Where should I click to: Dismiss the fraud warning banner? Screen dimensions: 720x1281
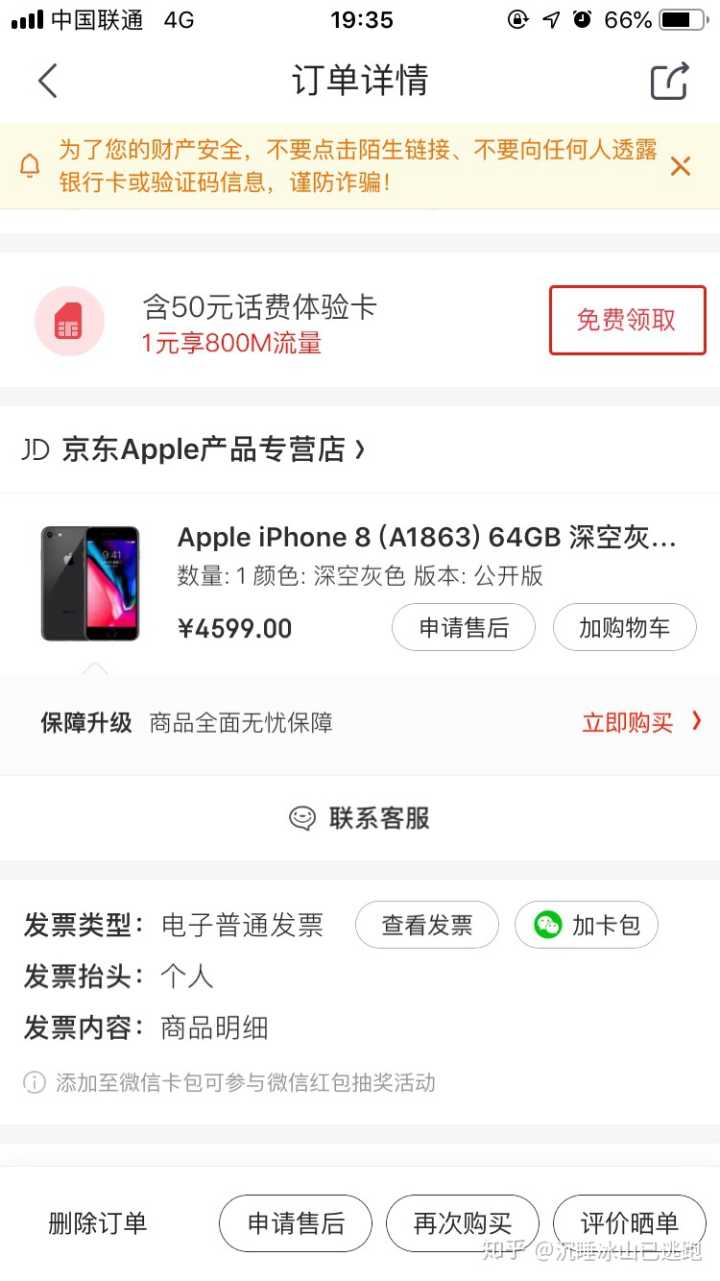click(x=681, y=166)
